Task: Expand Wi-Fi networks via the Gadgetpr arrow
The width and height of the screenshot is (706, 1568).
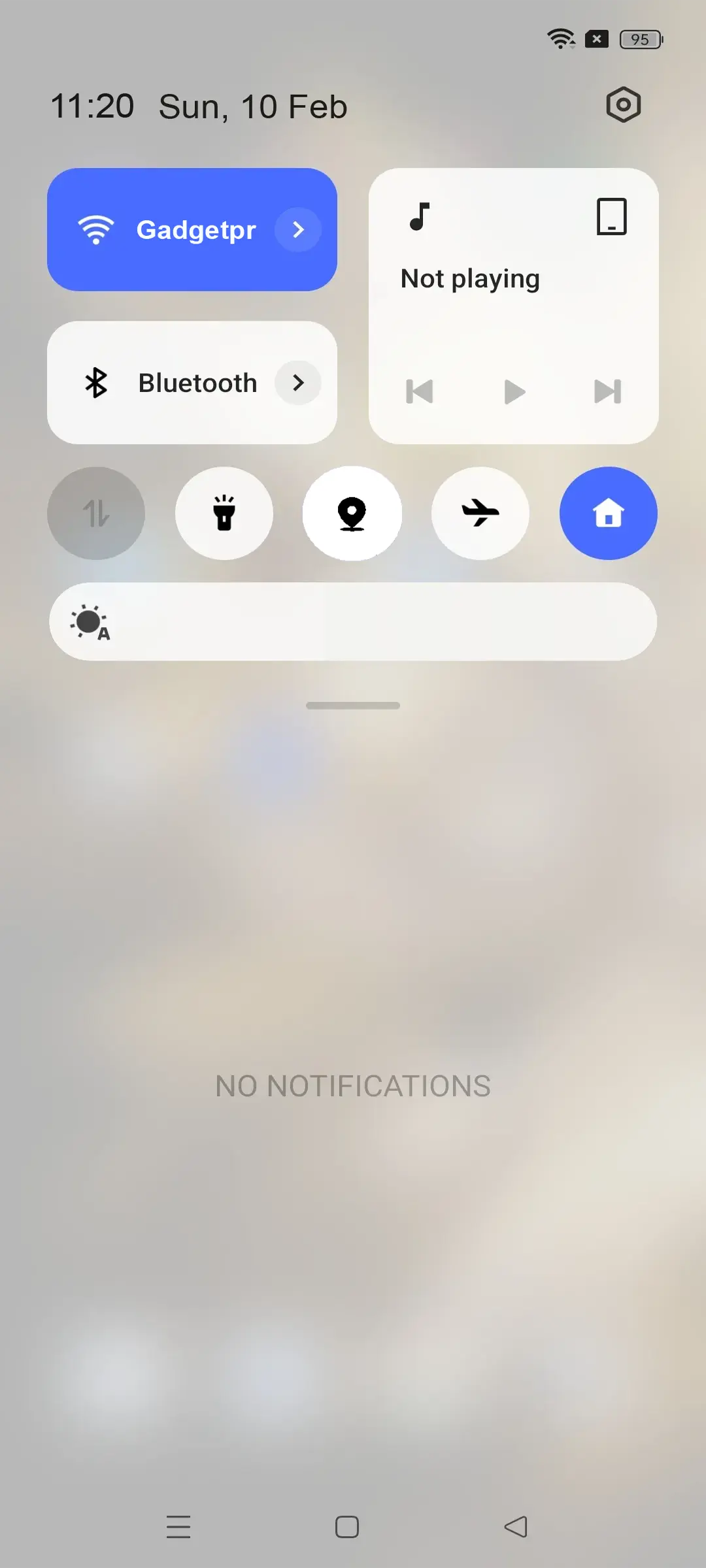Action: 298,230
